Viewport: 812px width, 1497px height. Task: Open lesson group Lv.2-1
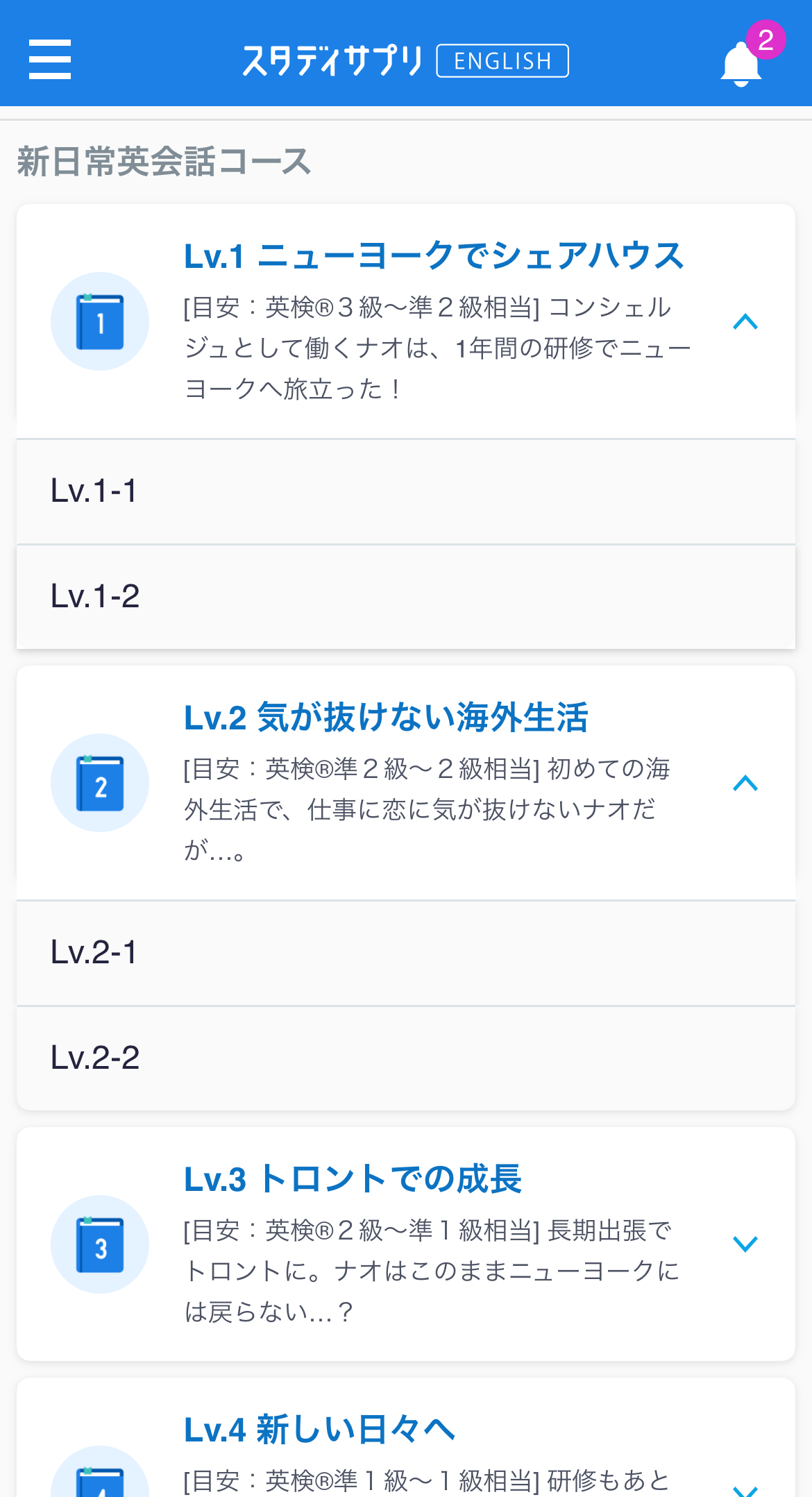[x=405, y=953]
